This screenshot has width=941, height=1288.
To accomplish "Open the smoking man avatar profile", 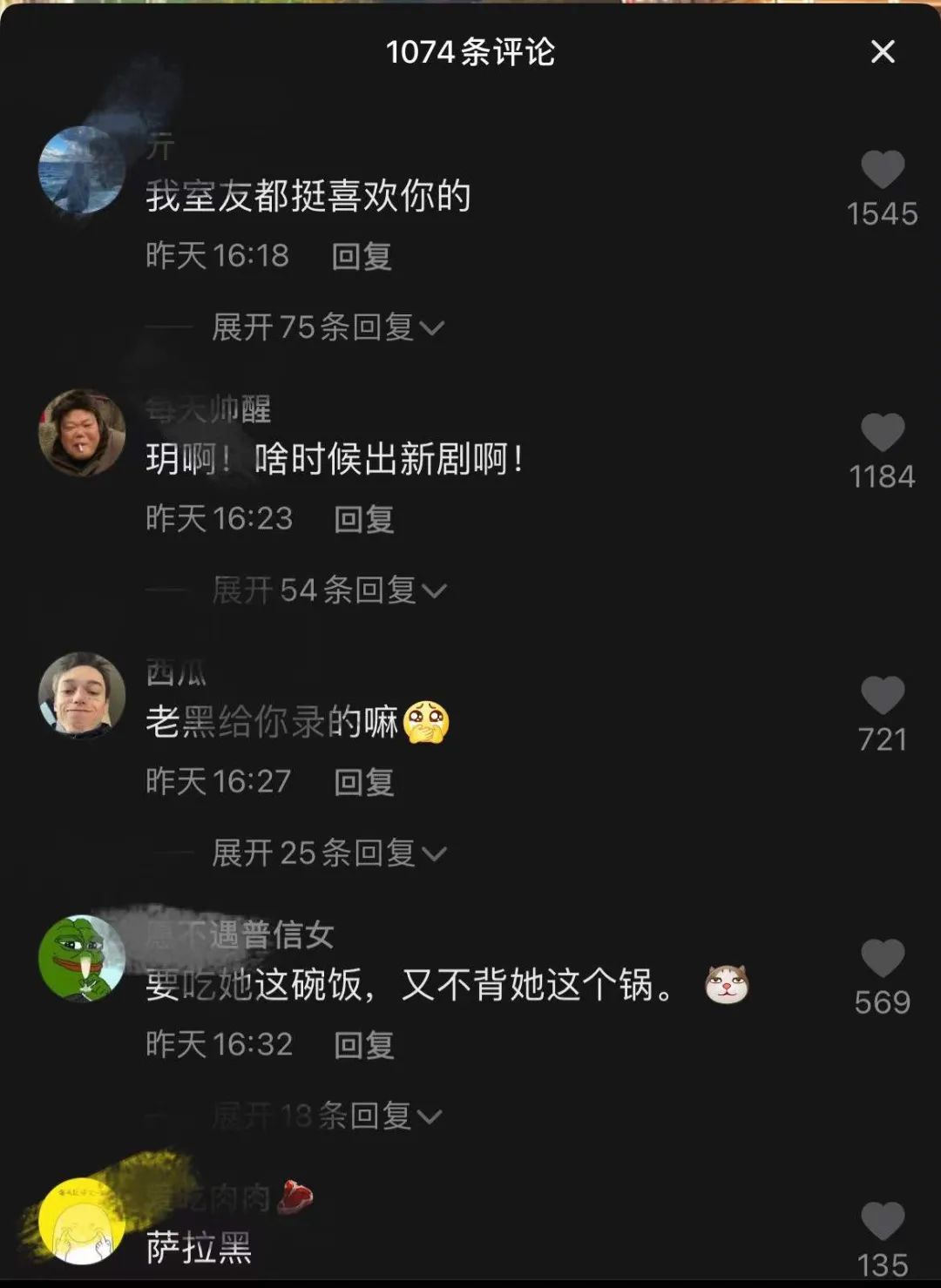I will (x=83, y=433).
